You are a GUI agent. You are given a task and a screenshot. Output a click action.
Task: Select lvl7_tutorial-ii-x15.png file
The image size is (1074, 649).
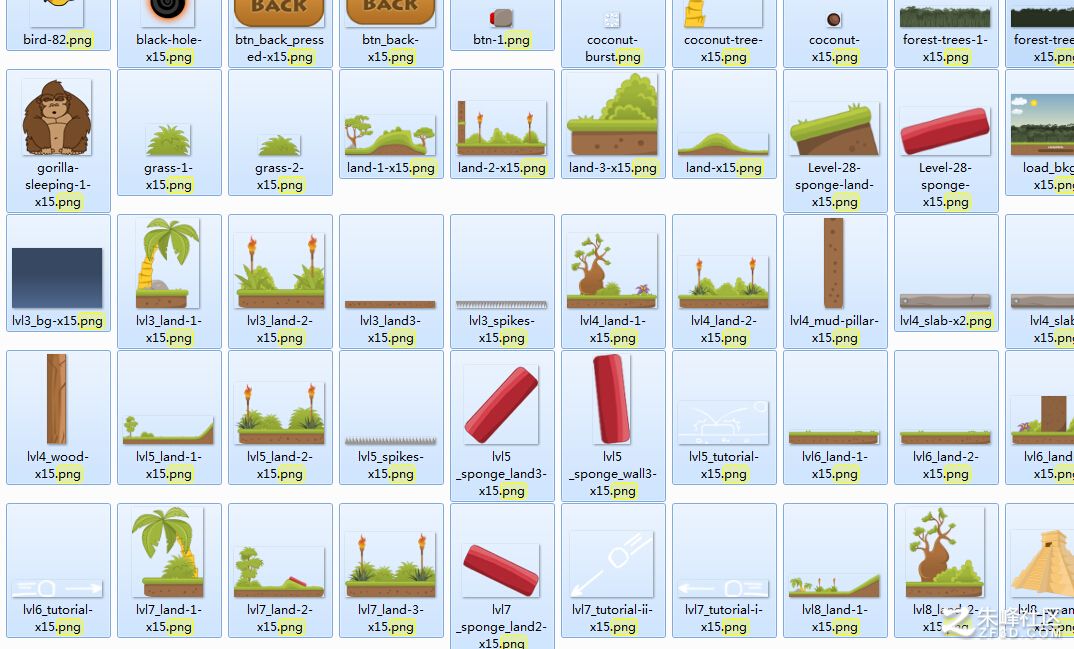612,567
